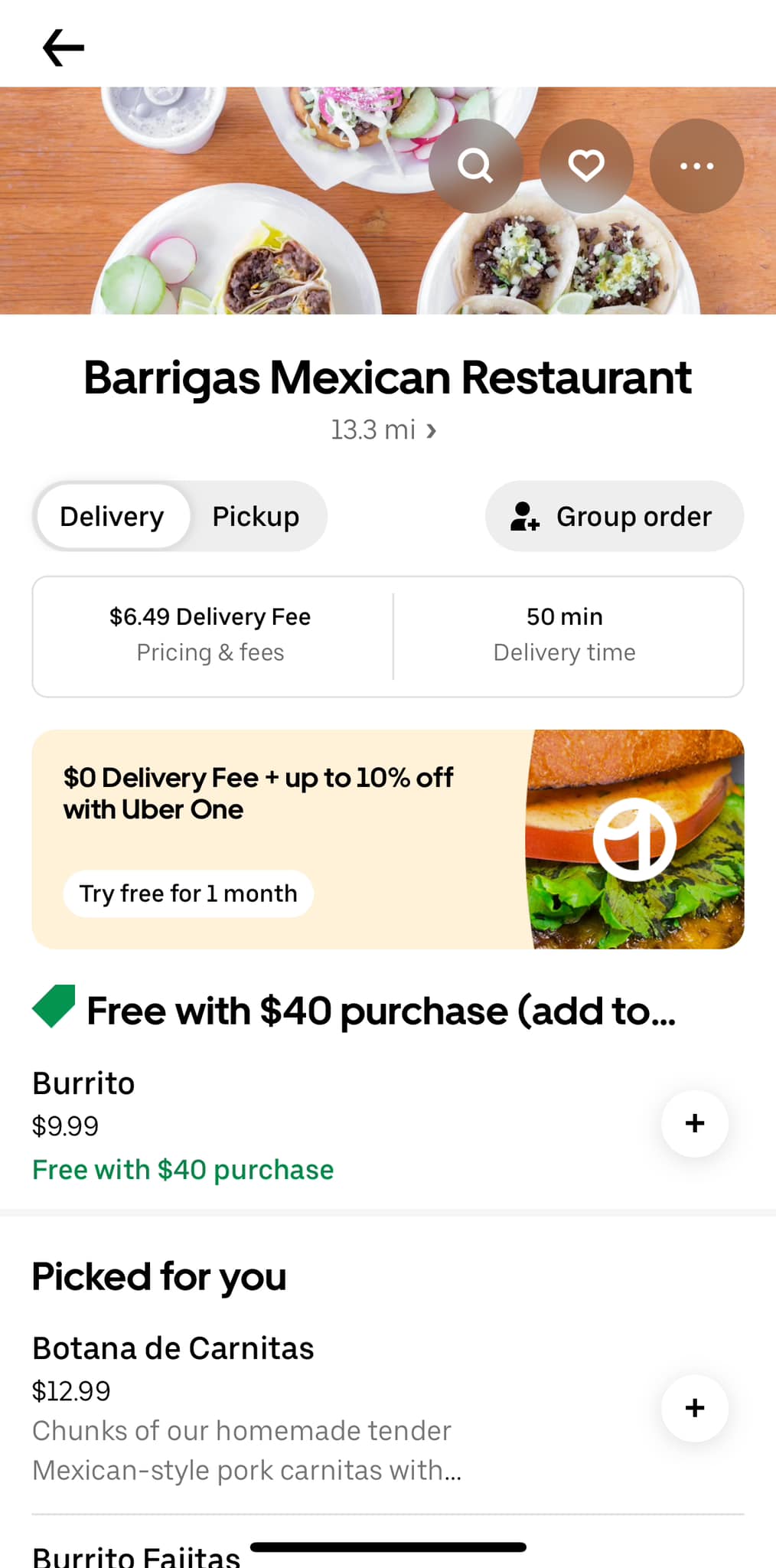The height and width of the screenshot is (1568, 776).
Task: Tap the magnifier inside the search circle
Action: tap(476, 166)
